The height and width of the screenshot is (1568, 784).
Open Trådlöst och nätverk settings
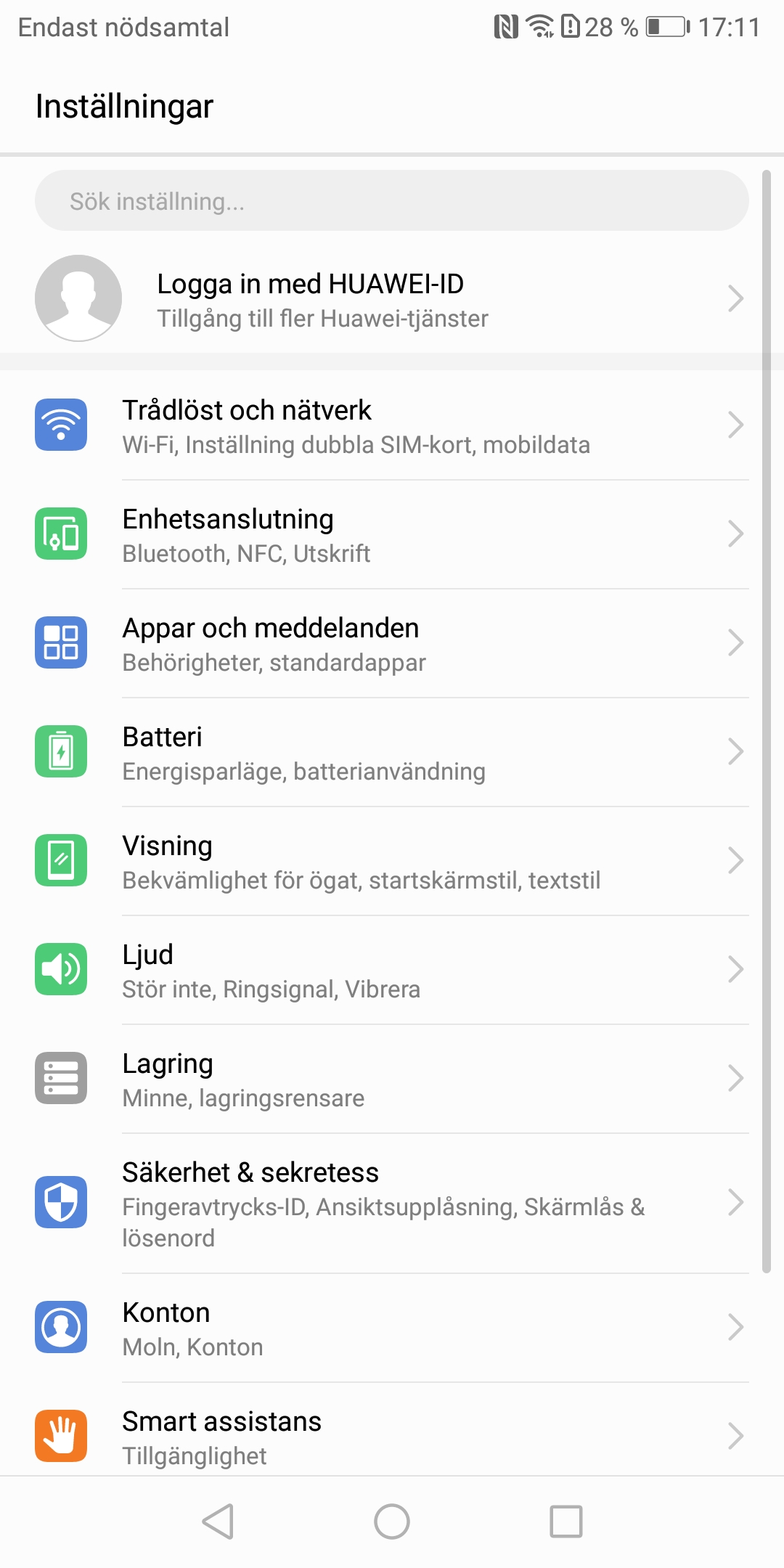click(x=392, y=426)
